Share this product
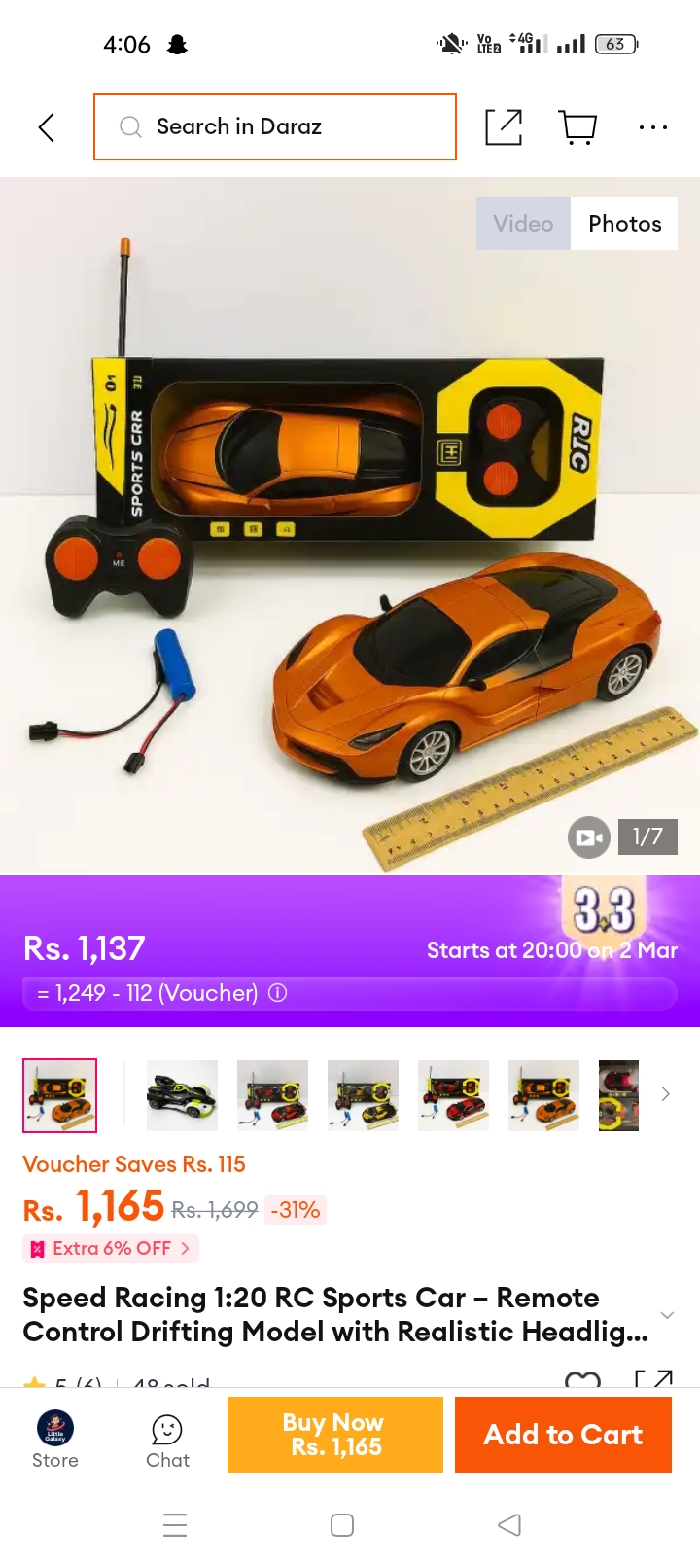 click(504, 127)
